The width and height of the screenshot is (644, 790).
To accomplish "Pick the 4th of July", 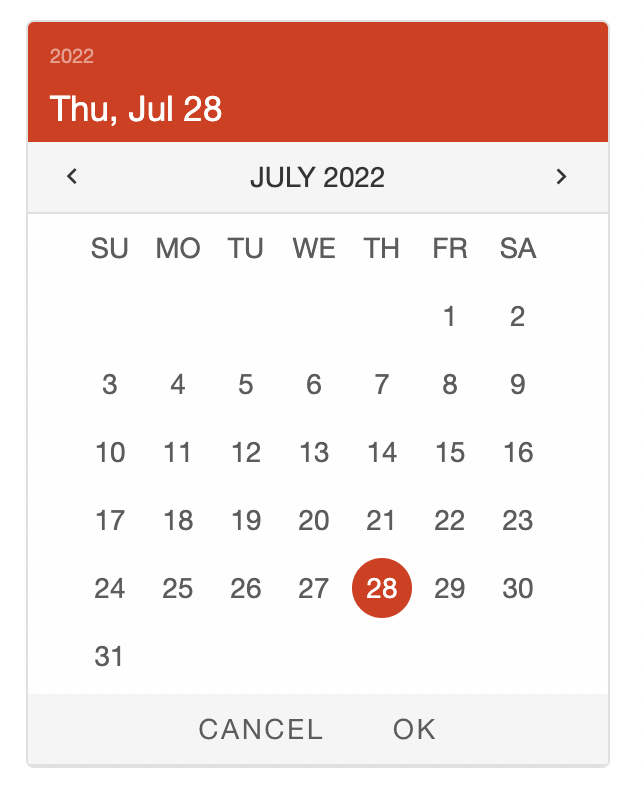I will pyautogui.click(x=178, y=385).
